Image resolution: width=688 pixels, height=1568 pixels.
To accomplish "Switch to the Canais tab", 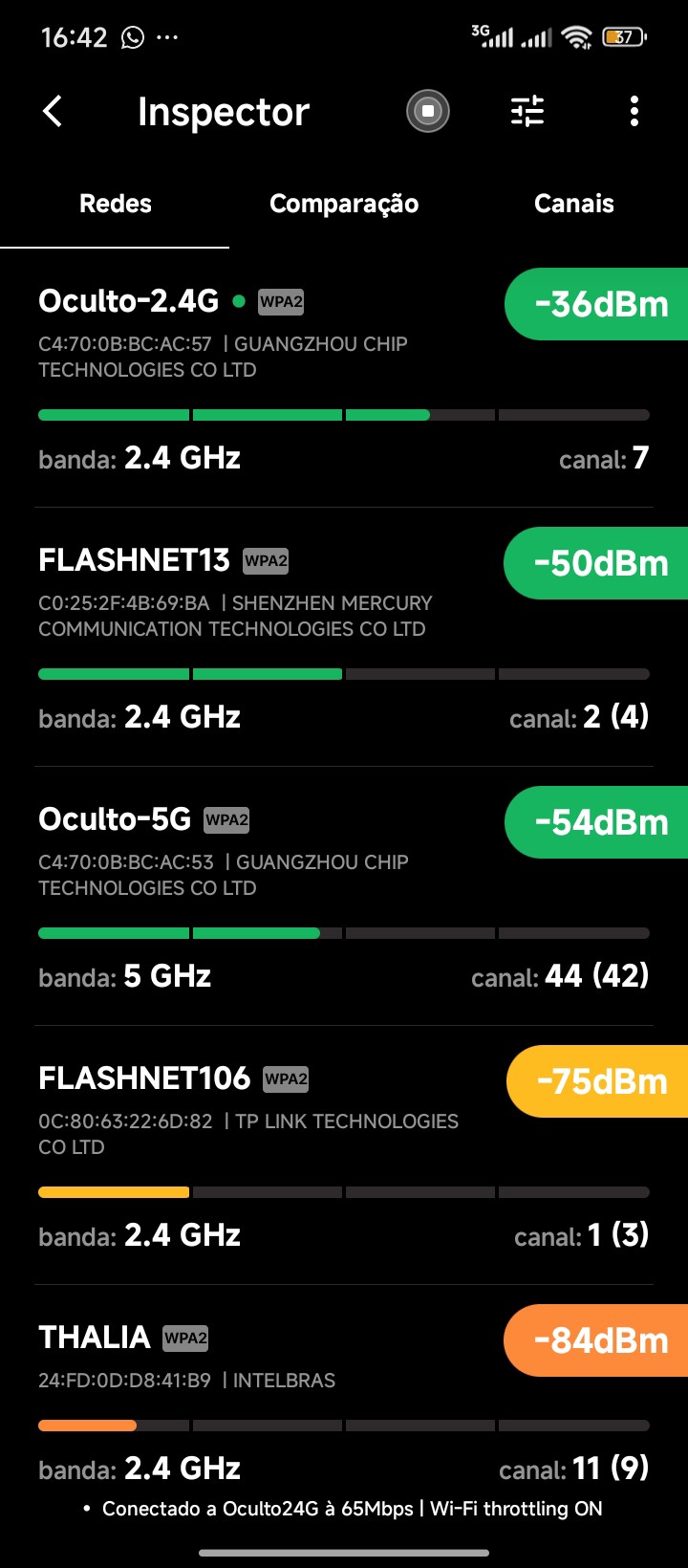I will click(573, 204).
